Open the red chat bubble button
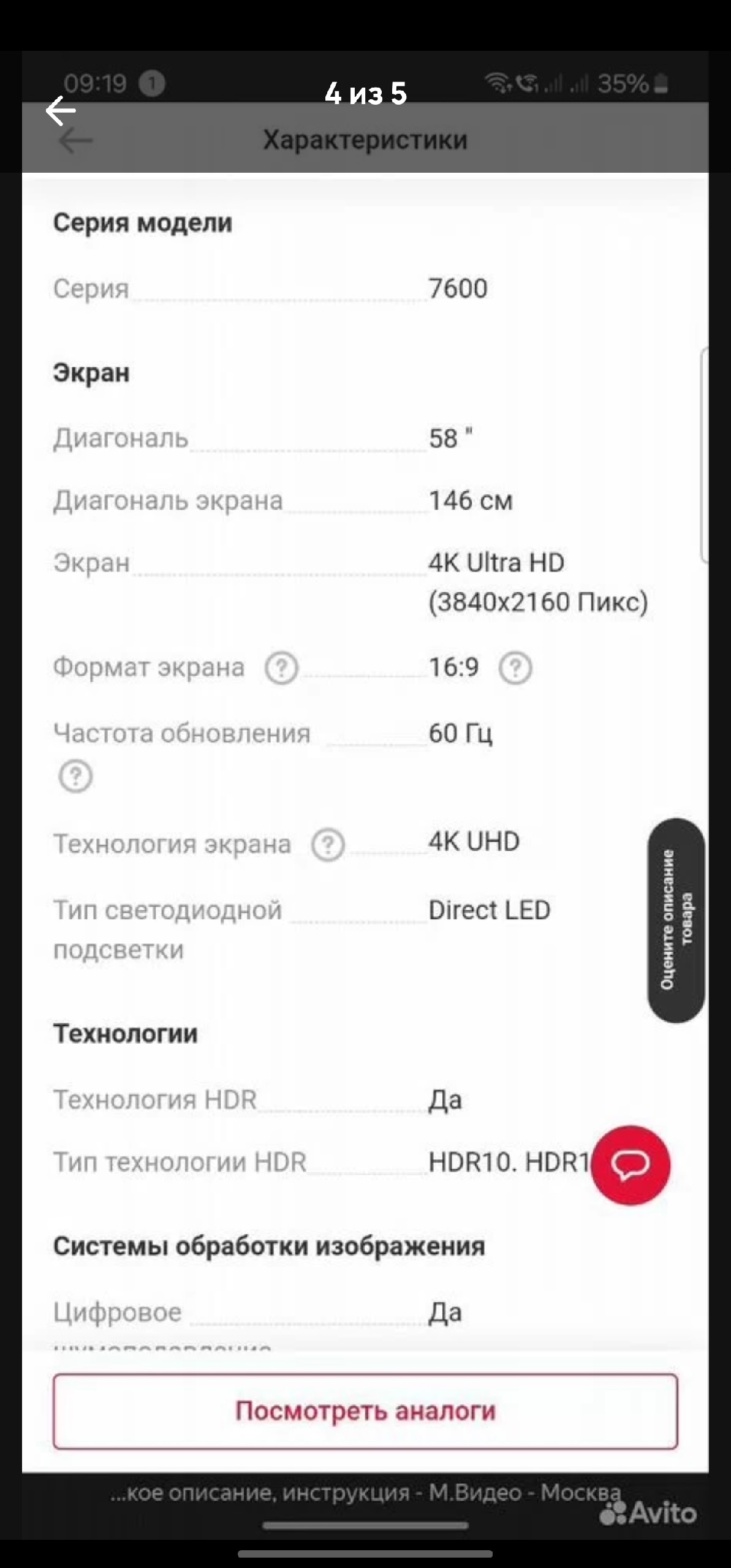The width and height of the screenshot is (731, 1568). [632, 1165]
